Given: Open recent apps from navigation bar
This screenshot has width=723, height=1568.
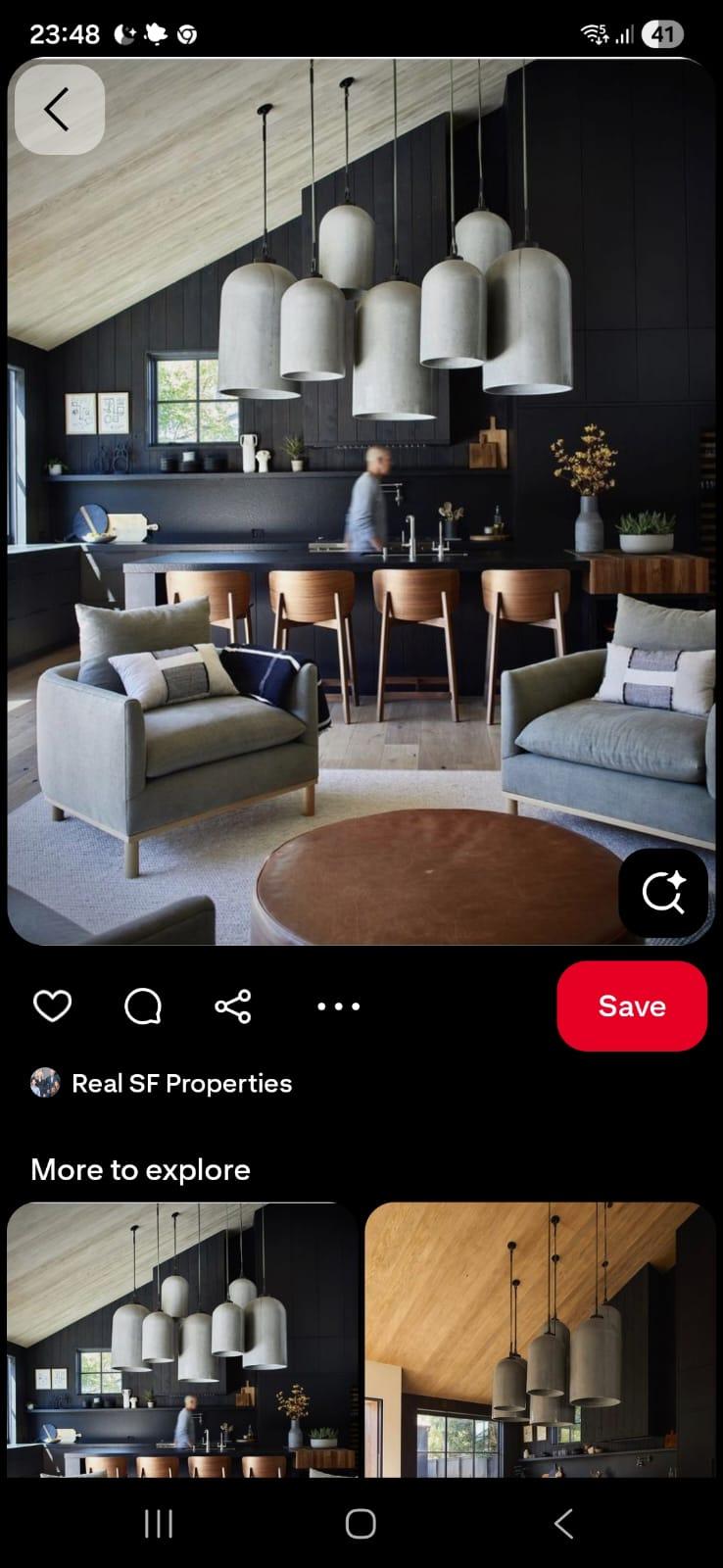Looking at the screenshot, I should tap(159, 1523).
